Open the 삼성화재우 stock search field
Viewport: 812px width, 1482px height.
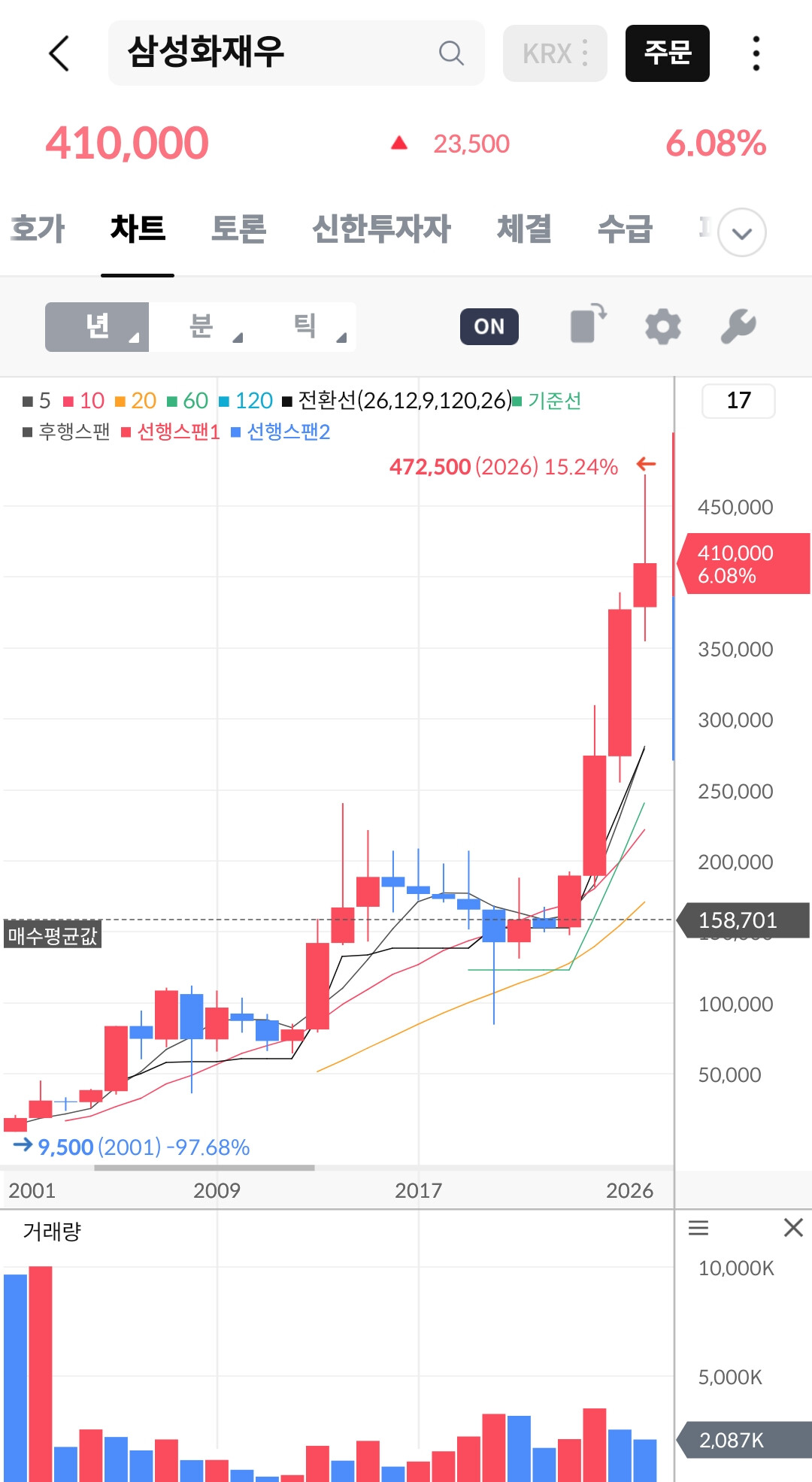pos(296,53)
